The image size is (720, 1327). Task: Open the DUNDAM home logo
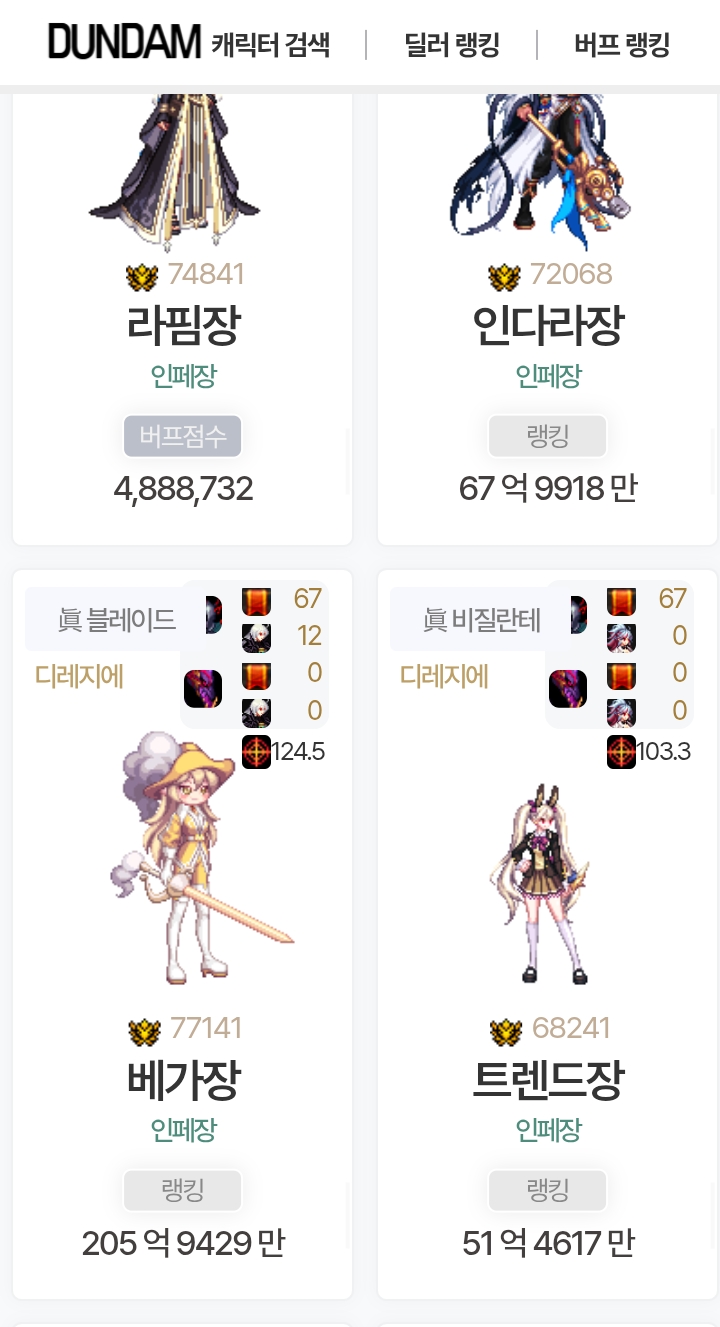coord(124,43)
